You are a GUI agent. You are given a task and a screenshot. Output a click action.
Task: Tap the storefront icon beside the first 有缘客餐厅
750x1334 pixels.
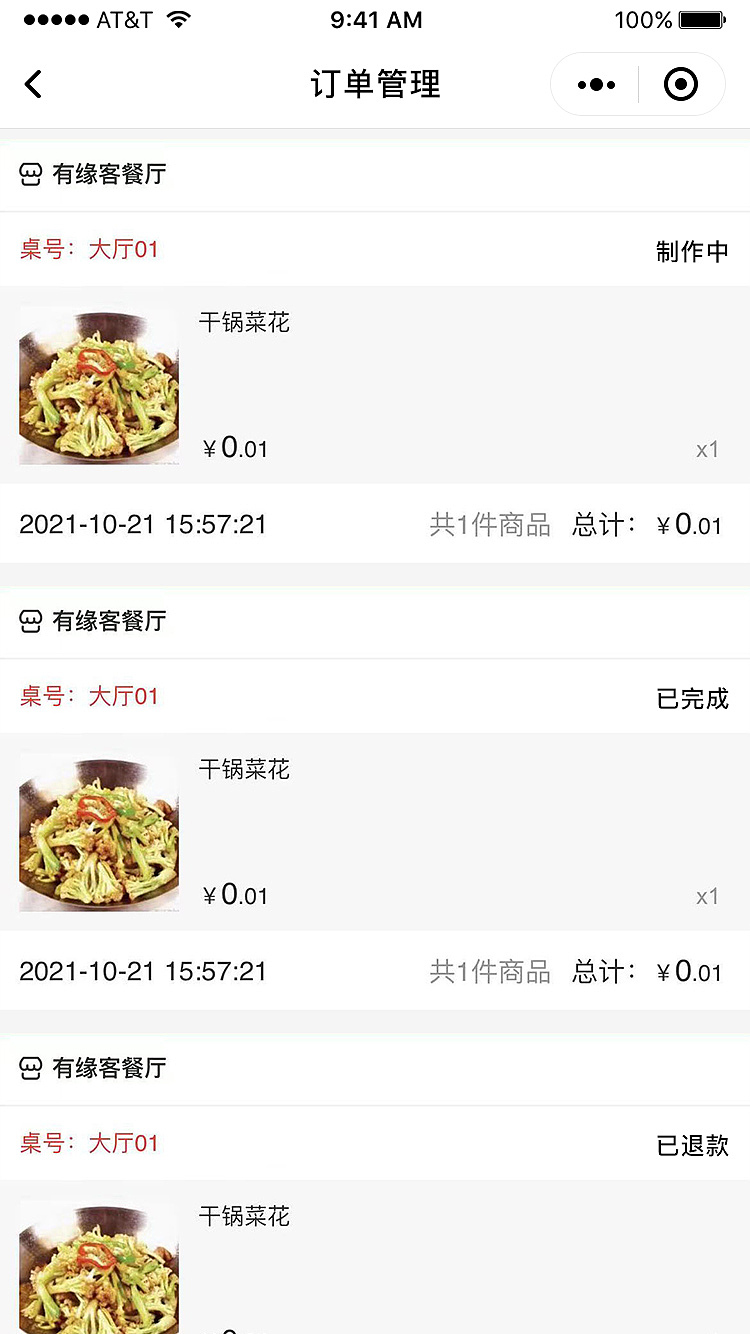29,173
